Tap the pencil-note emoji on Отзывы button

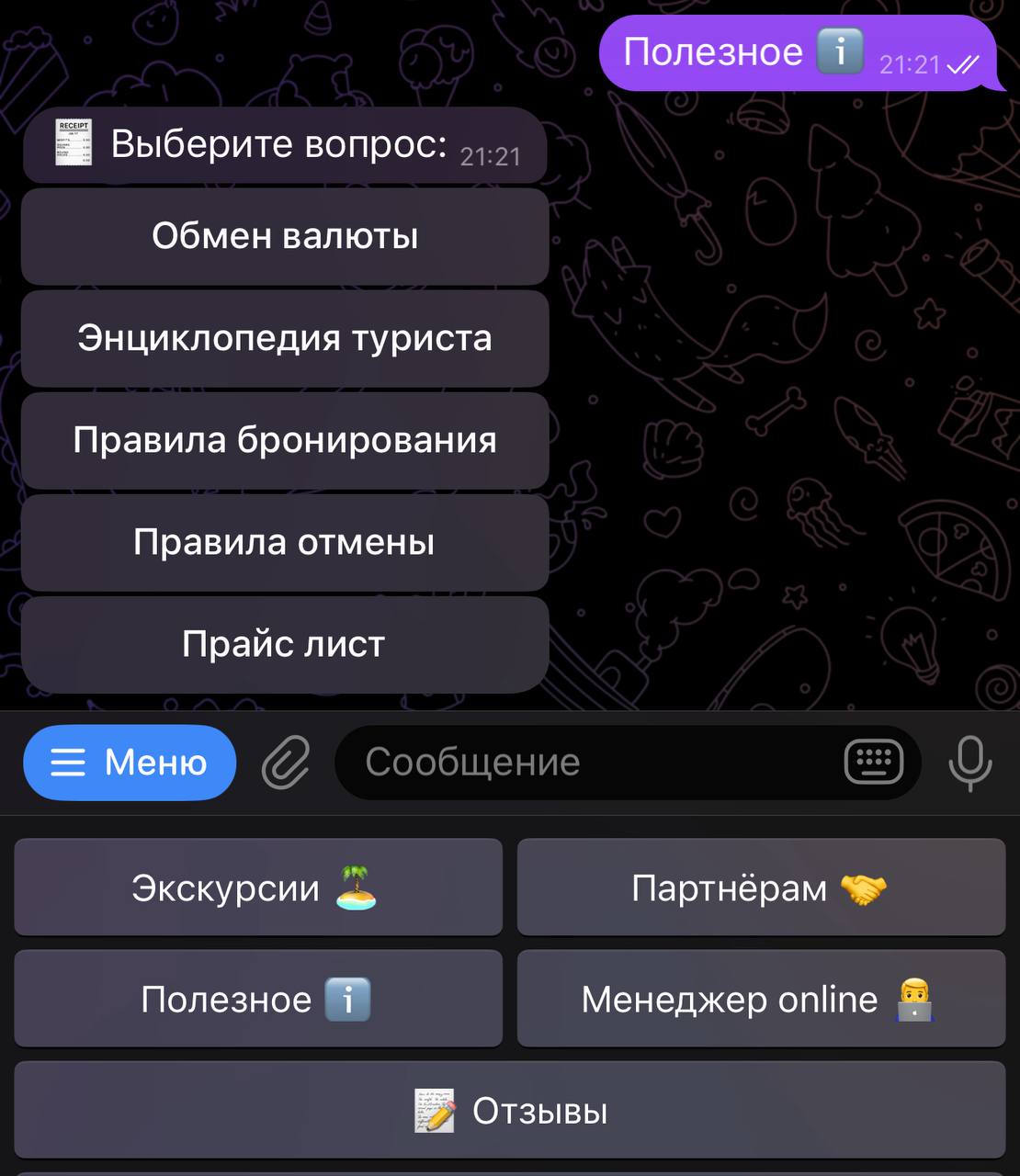434,1109
